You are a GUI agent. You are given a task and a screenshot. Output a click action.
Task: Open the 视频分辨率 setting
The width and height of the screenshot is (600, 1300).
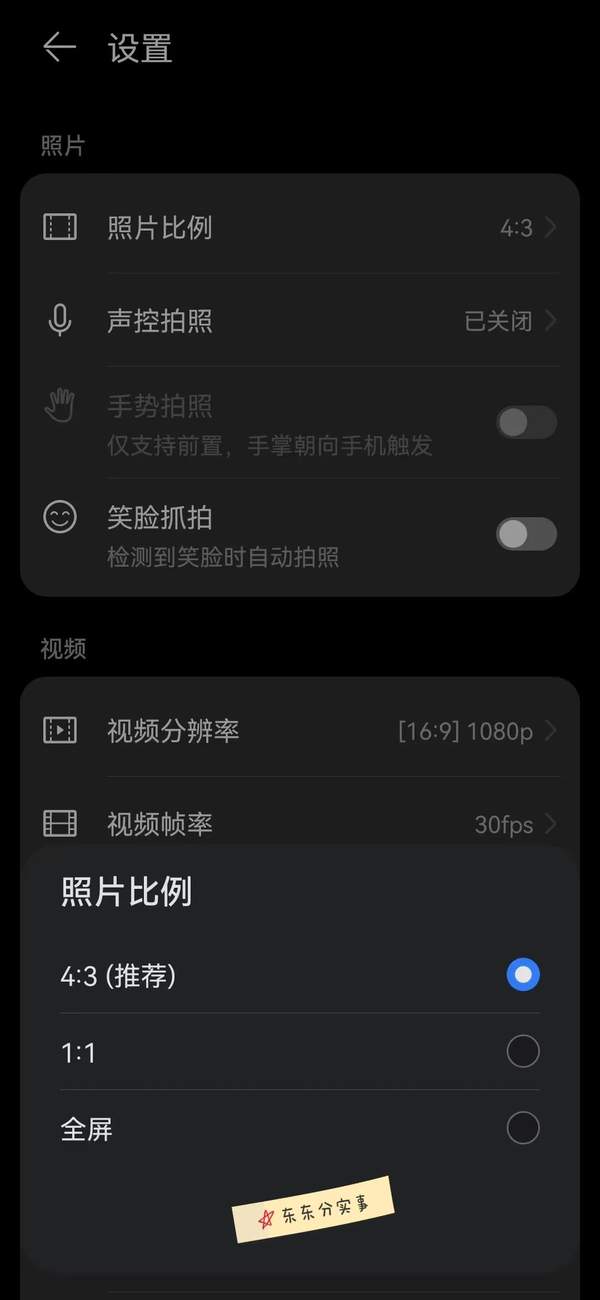(x=300, y=731)
